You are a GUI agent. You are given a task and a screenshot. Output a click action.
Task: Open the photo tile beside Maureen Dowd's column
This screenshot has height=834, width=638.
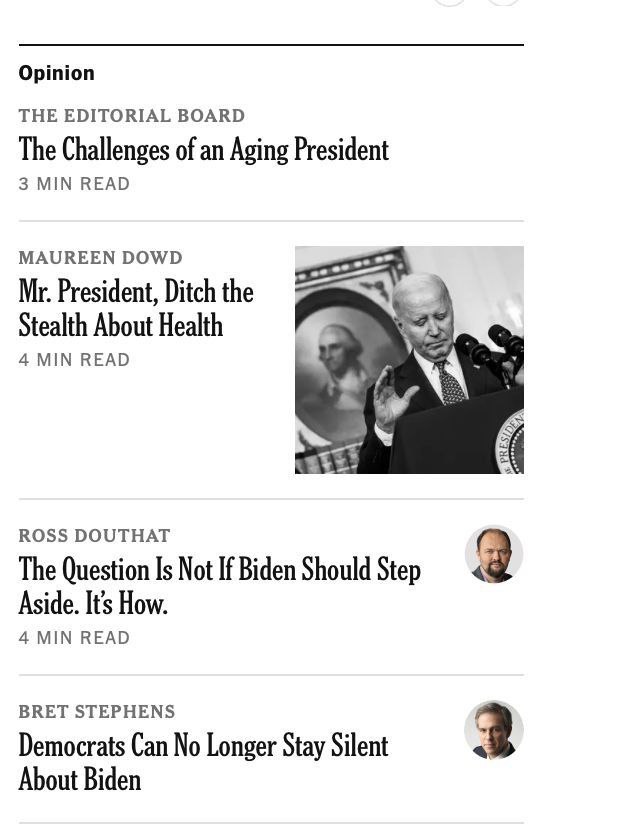click(x=409, y=360)
